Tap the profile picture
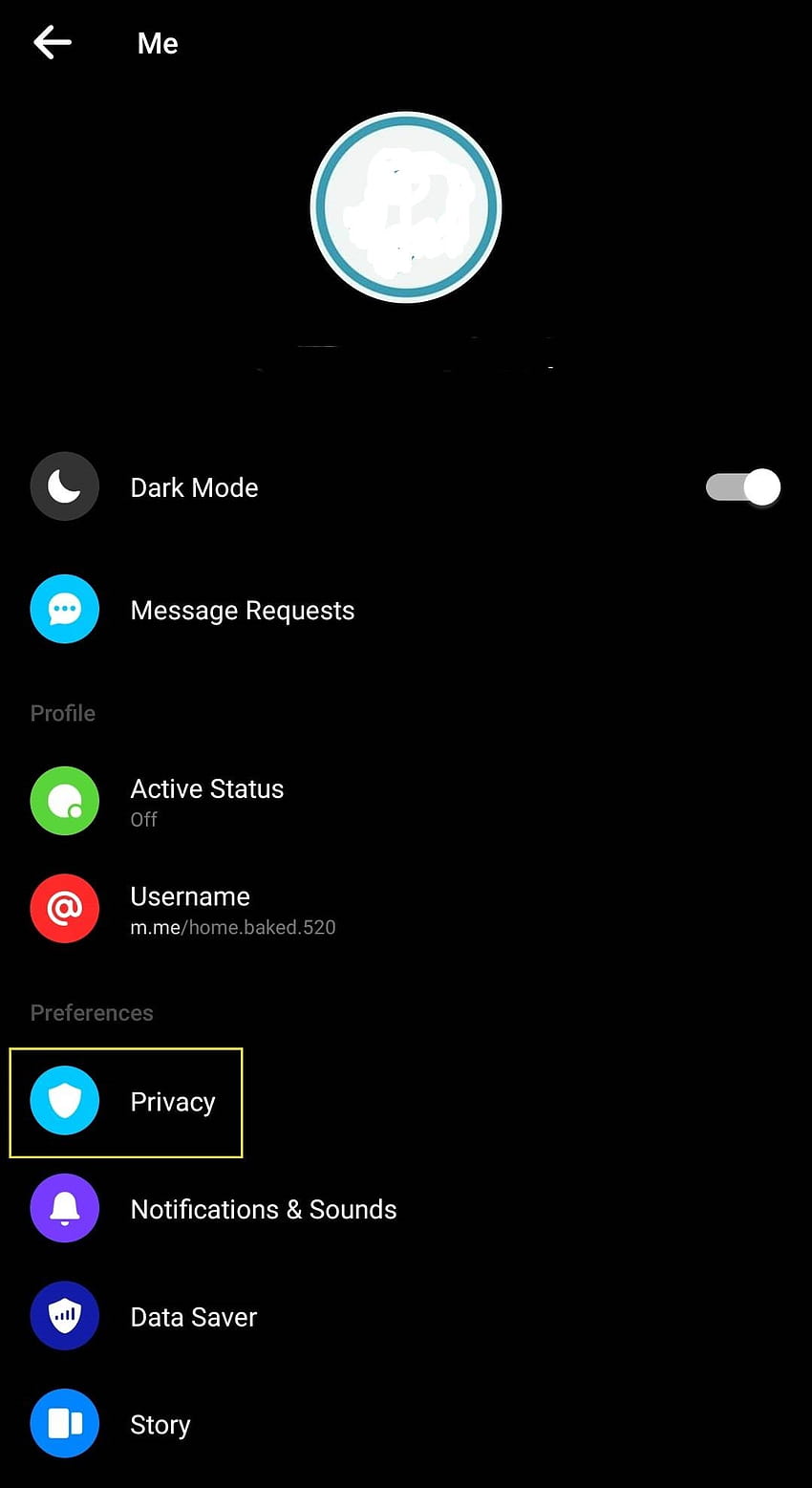812x1488 pixels. pyautogui.click(x=406, y=207)
